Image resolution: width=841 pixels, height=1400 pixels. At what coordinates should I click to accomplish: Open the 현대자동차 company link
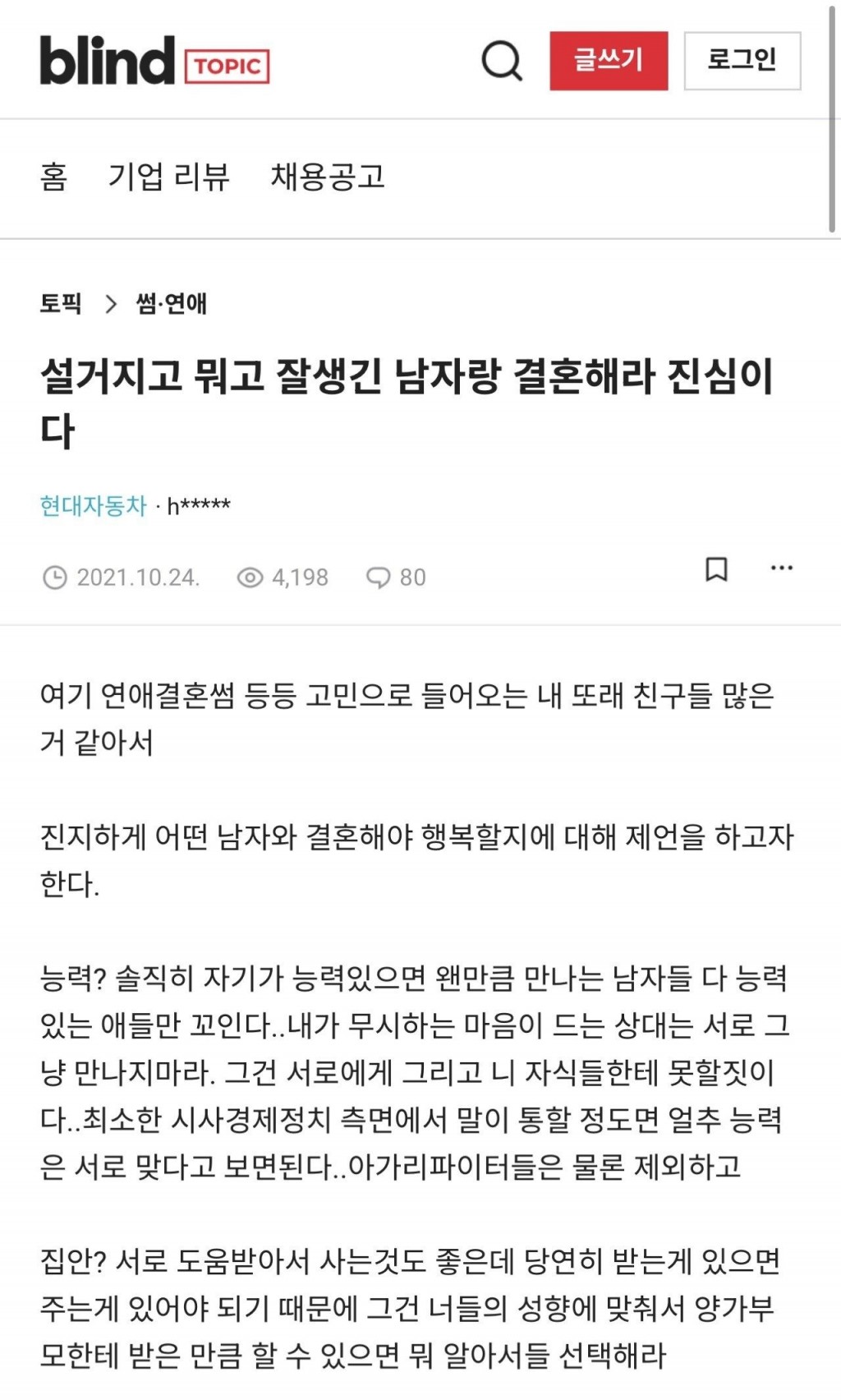pos(93,505)
